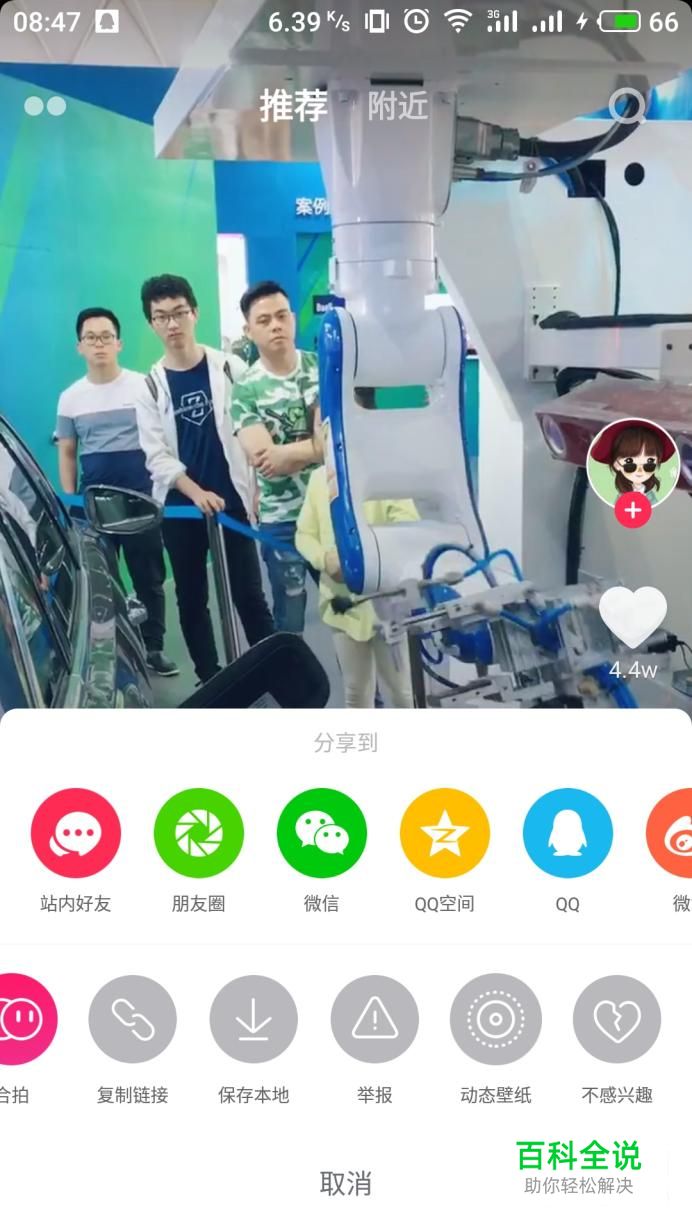This screenshot has width=692, height=1230.
Task: Open the two-dot icon at top left
Action: (x=45, y=106)
